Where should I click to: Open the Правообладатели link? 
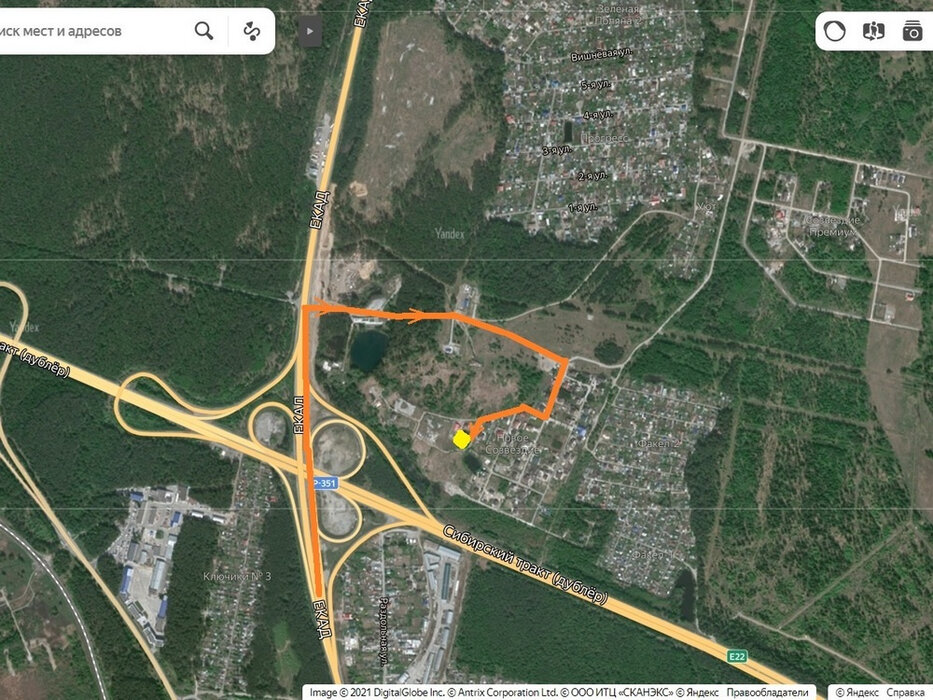tap(767, 692)
